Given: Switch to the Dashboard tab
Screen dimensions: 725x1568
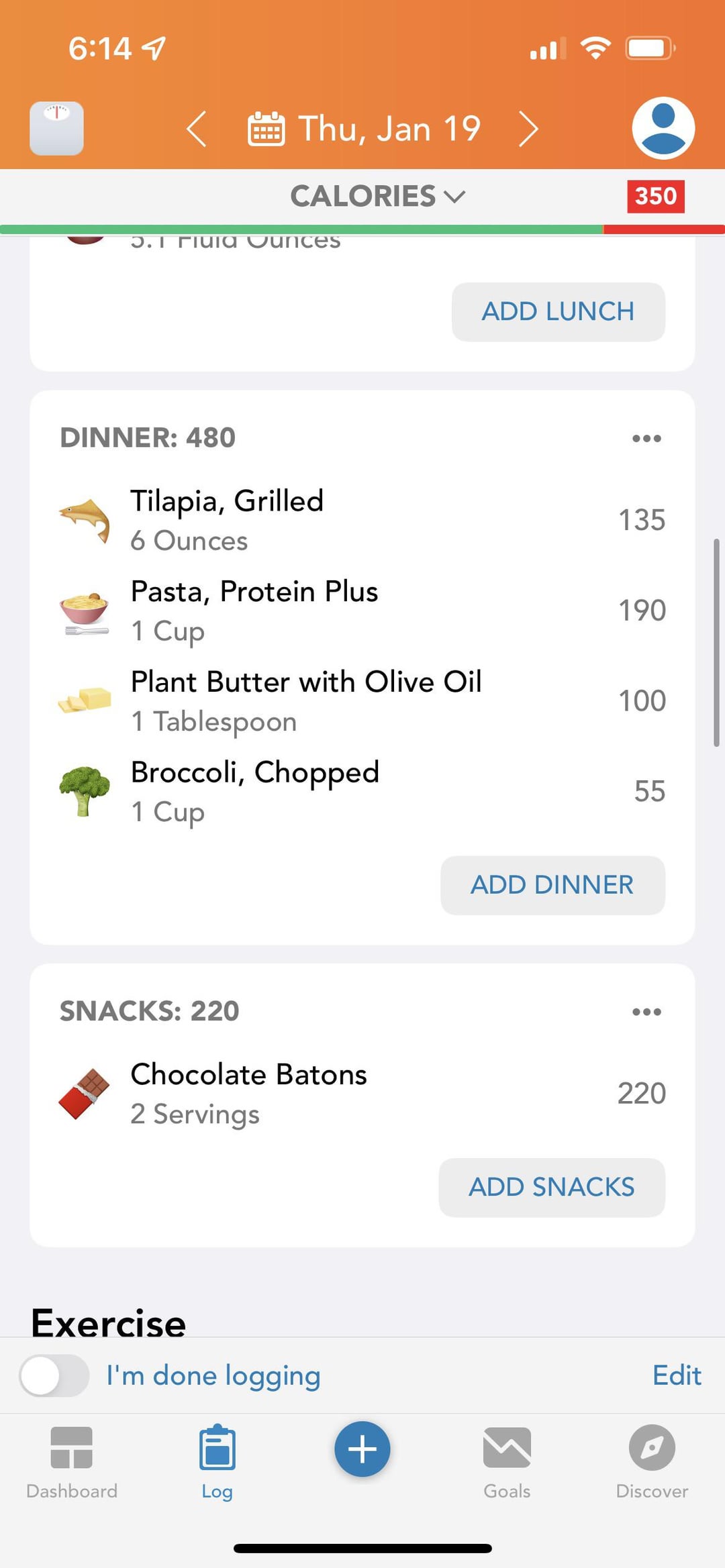Looking at the screenshot, I should [x=72, y=1463].
